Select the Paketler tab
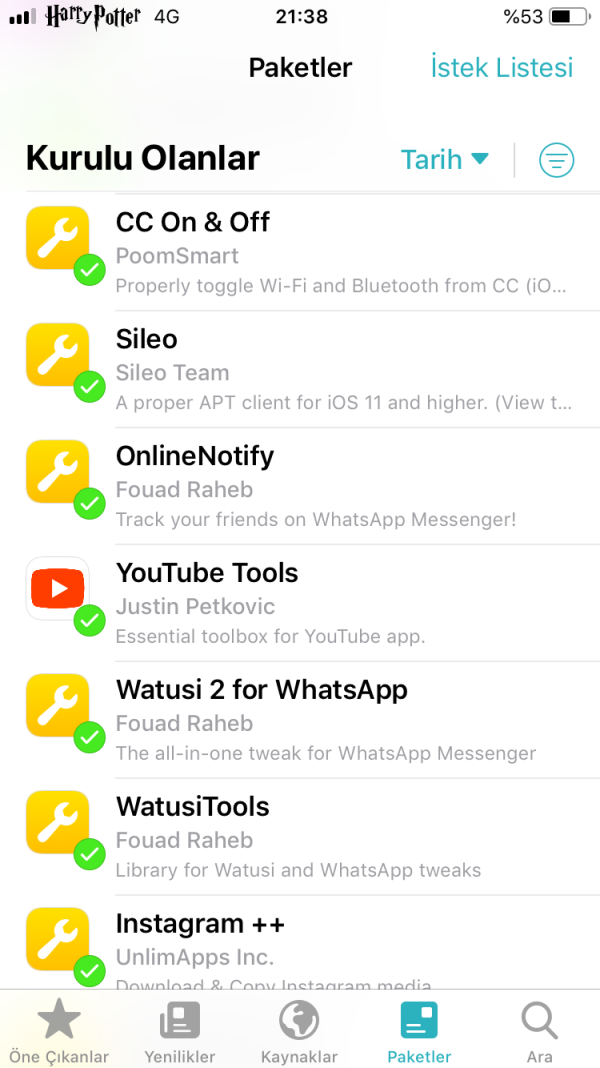 420,1032
